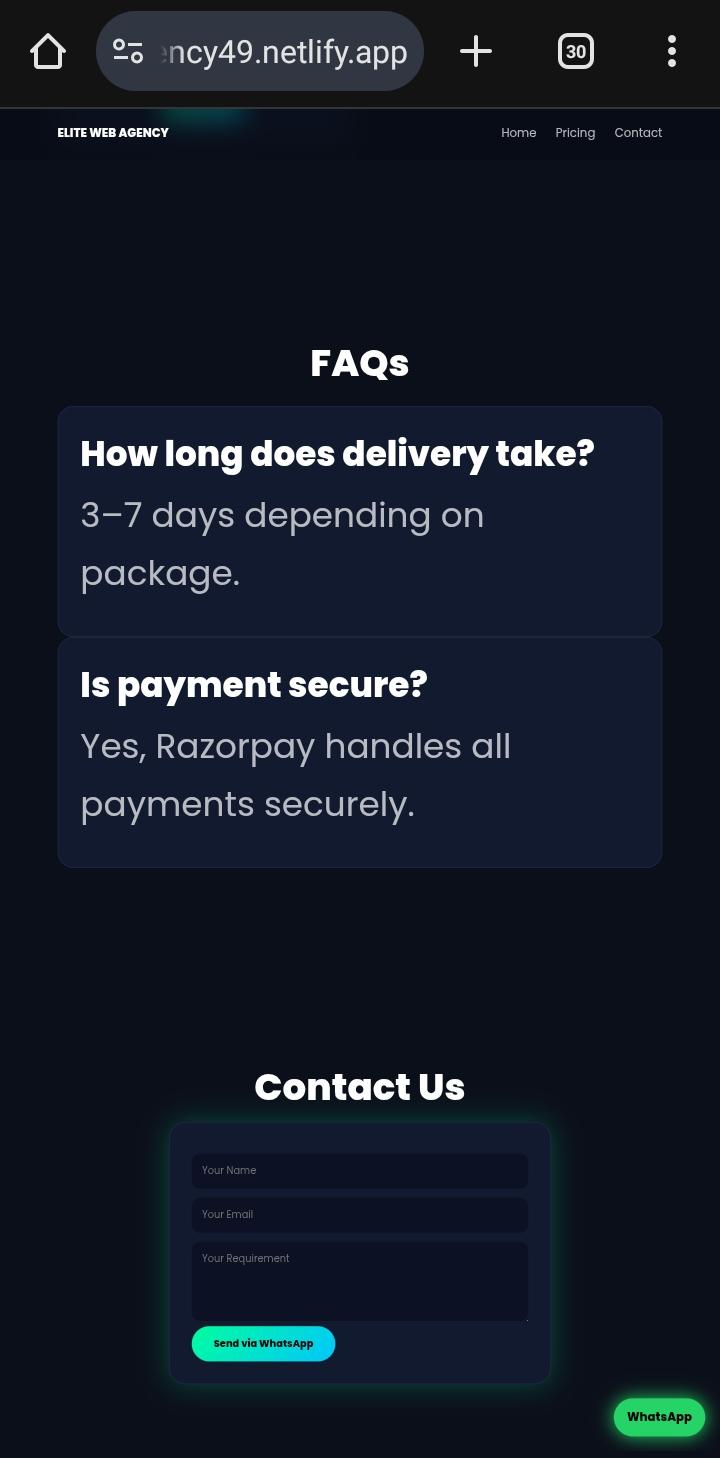720x1458 pixels.
Task: Tap the Your Requirement text area
Action: [x=360, y=1281]
